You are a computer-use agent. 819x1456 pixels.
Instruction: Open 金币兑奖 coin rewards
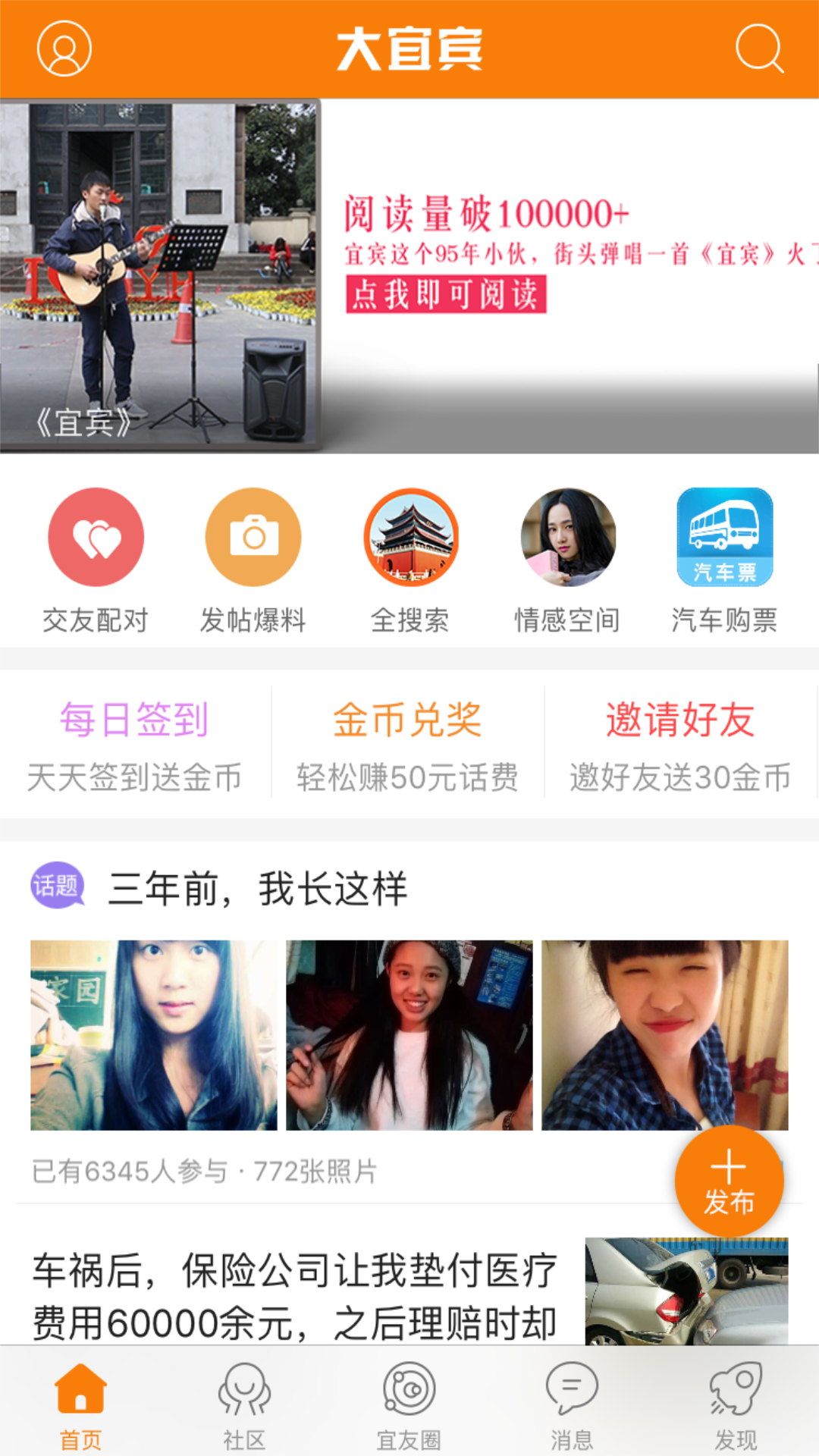click(407, 743)
